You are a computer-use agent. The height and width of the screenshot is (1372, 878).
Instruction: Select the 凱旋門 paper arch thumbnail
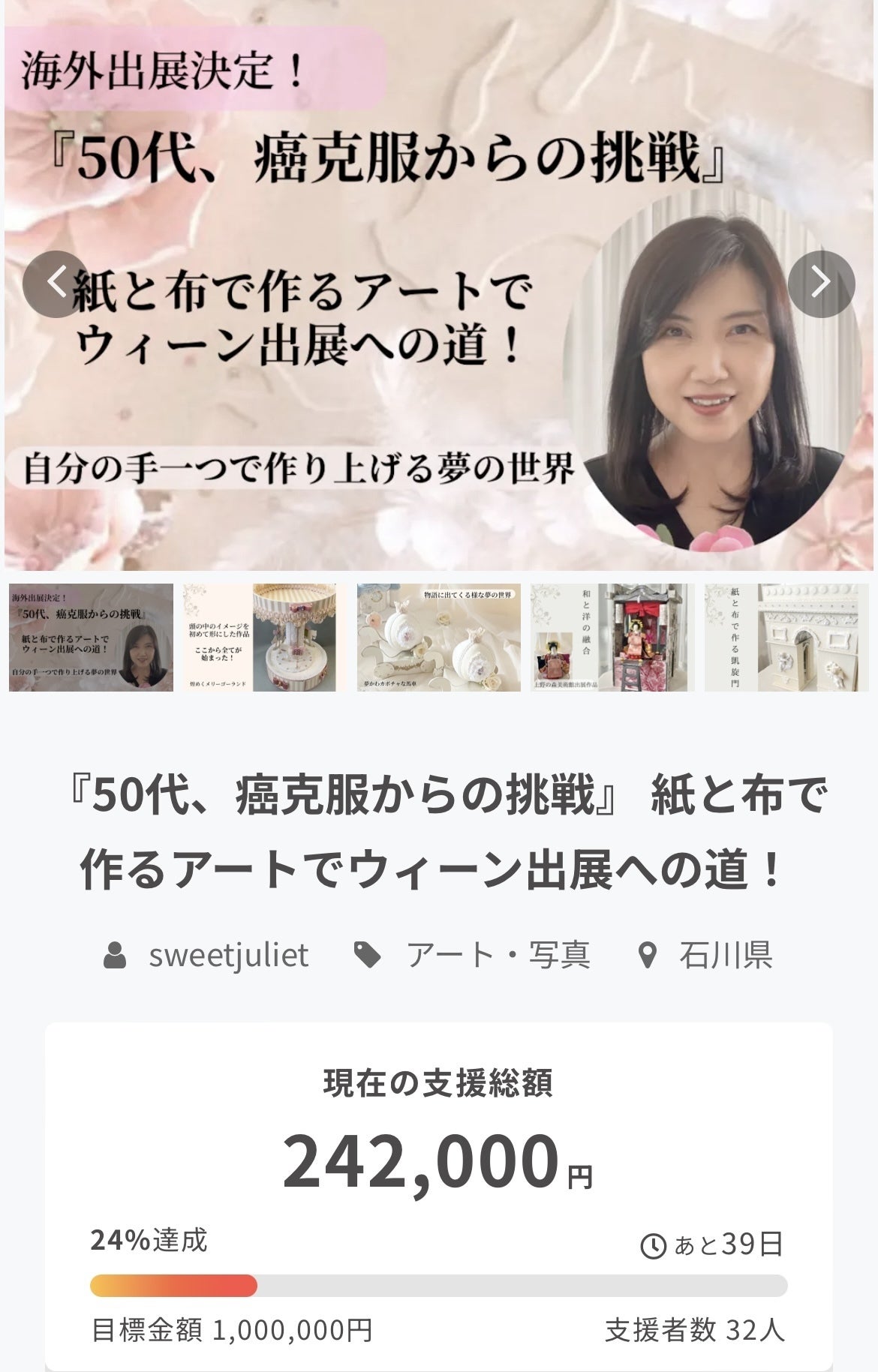[x=786, y=638]
